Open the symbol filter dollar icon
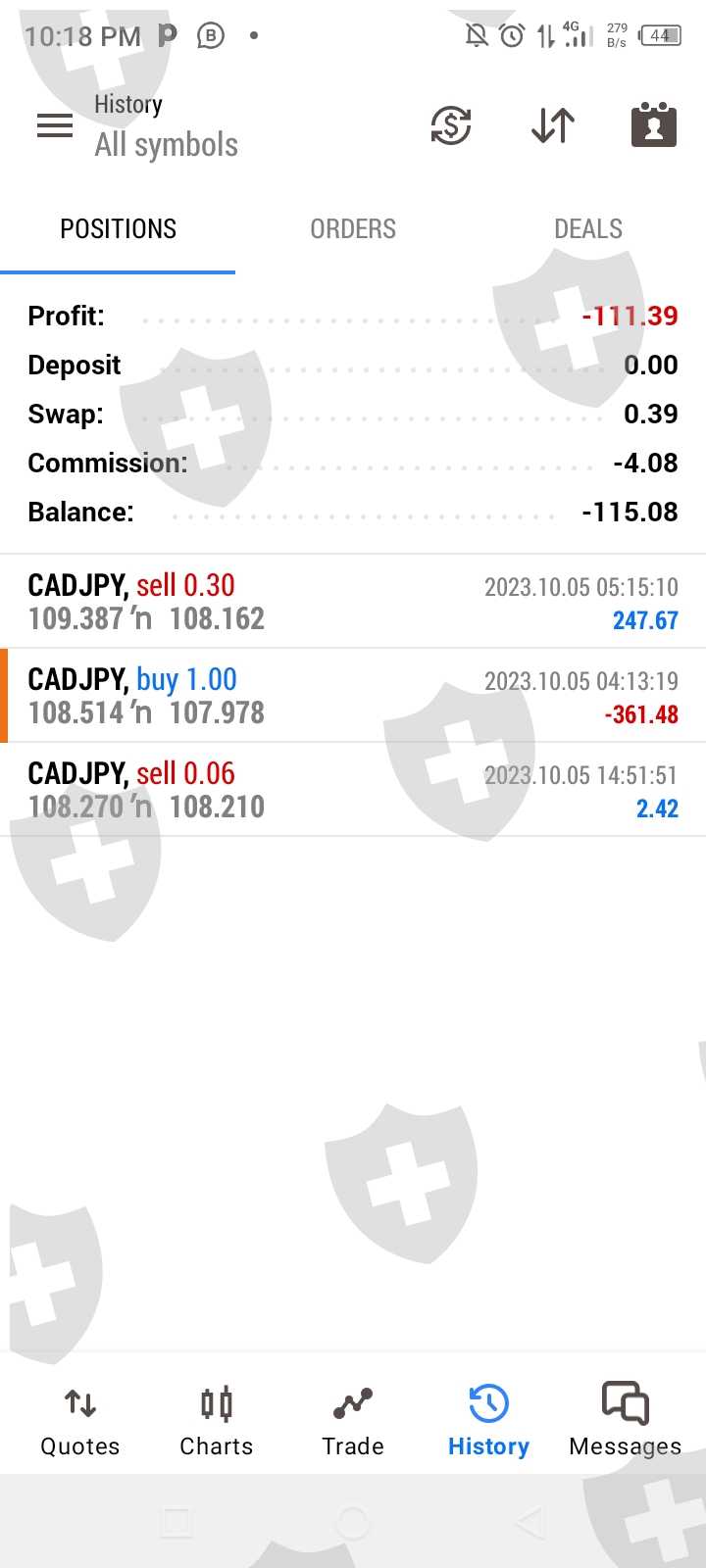706x1568 pixels. pyautogui.click(x=451, y=125)
